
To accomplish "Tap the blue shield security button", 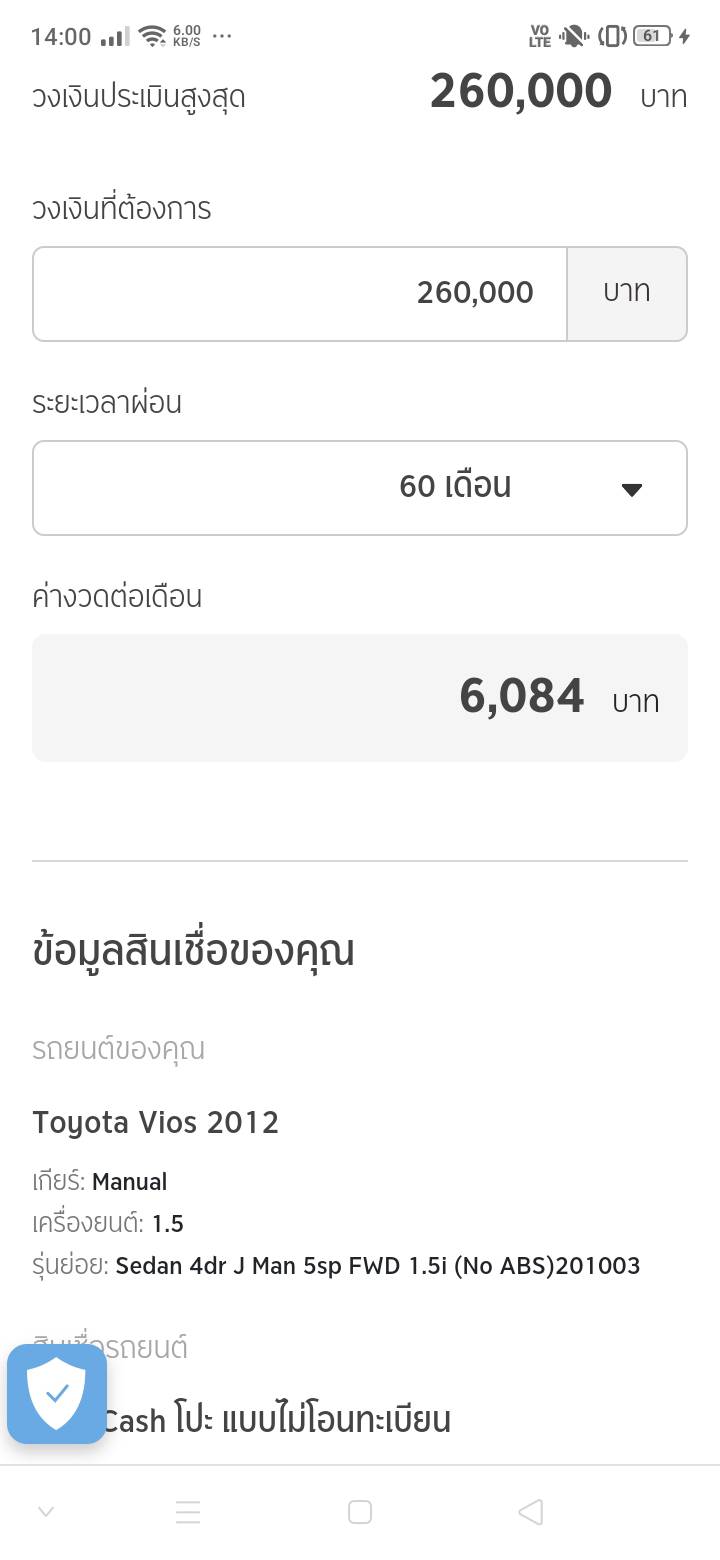I will 57,1393.
